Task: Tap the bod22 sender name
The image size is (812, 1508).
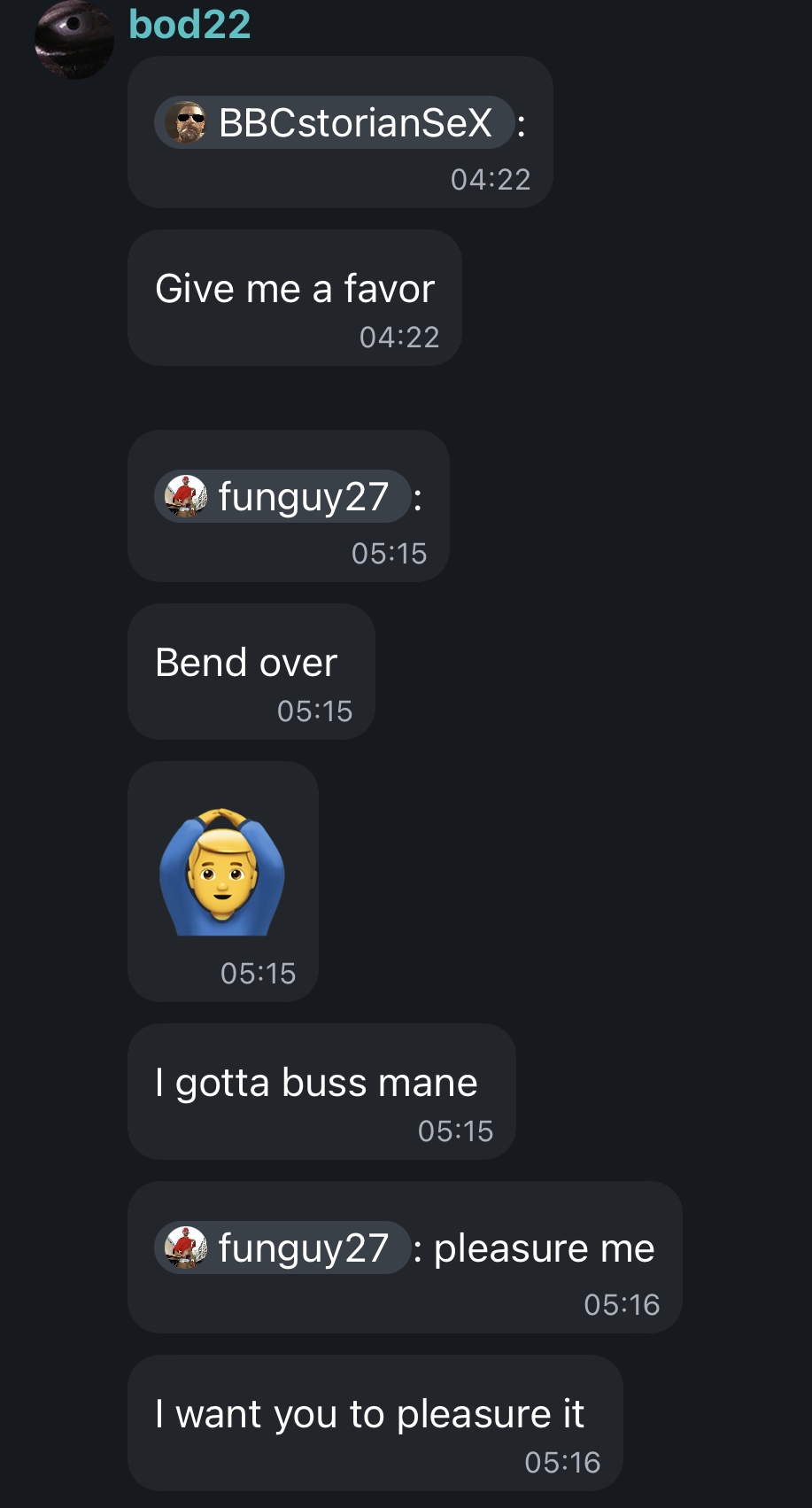Action: tap(189, 24)
